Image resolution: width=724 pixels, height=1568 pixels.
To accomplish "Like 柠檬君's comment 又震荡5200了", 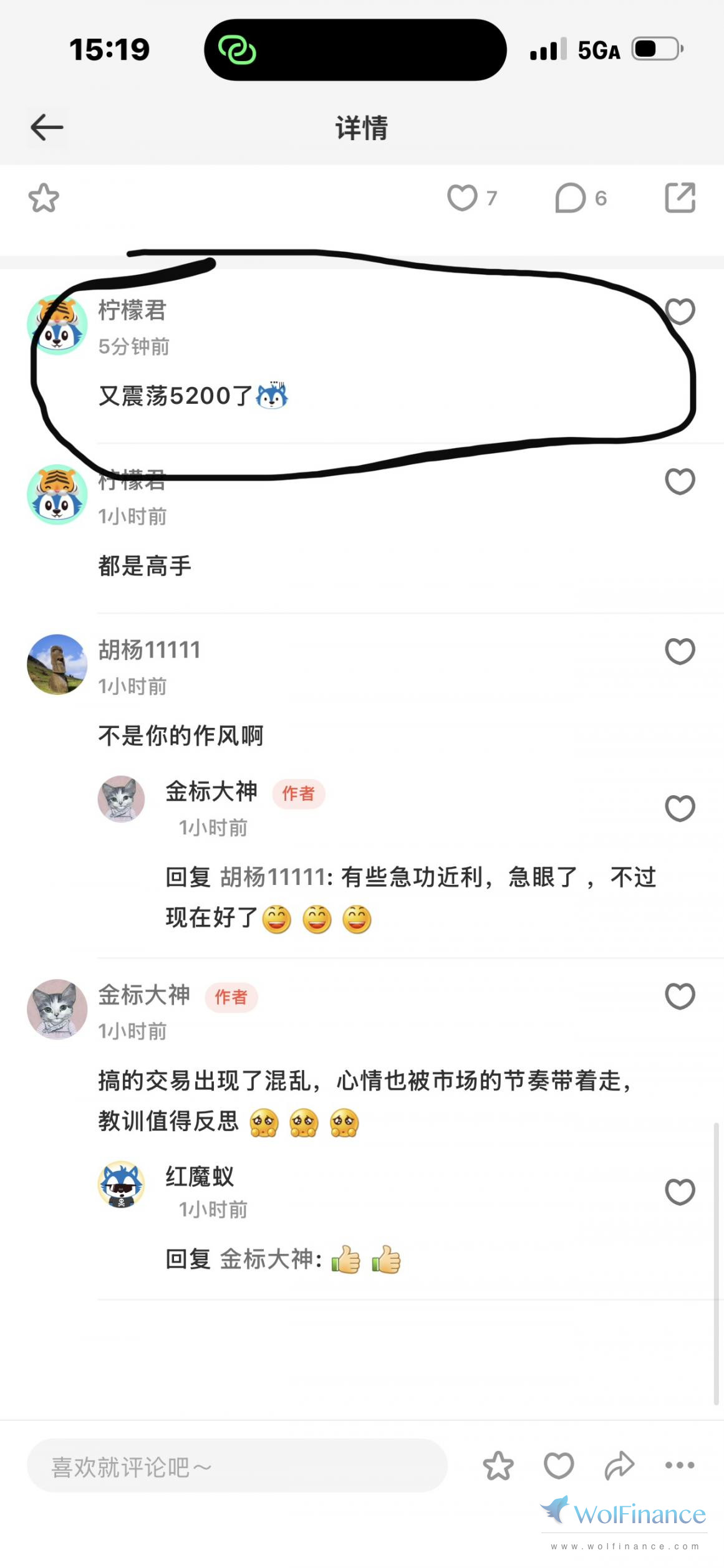I will 680,311.
